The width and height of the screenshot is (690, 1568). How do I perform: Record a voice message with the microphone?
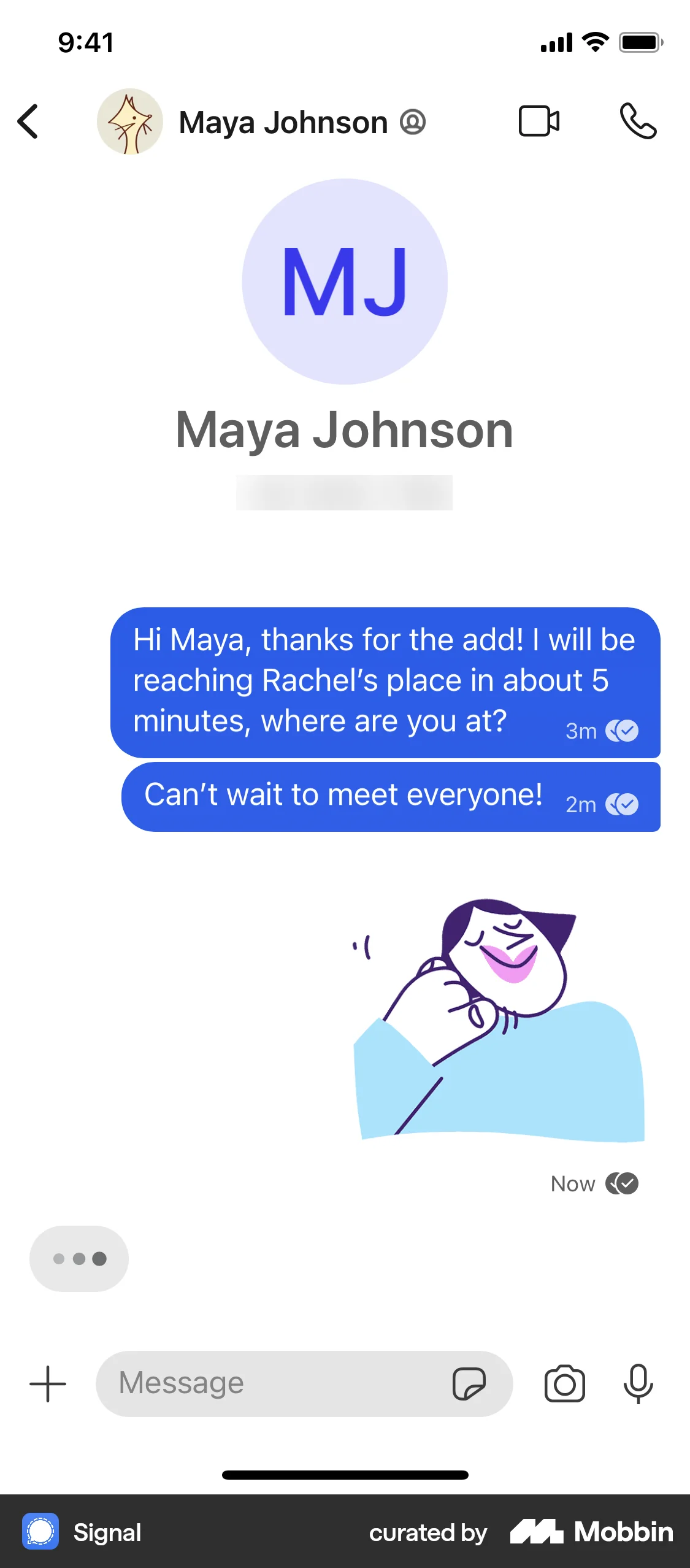[638, 1384]
